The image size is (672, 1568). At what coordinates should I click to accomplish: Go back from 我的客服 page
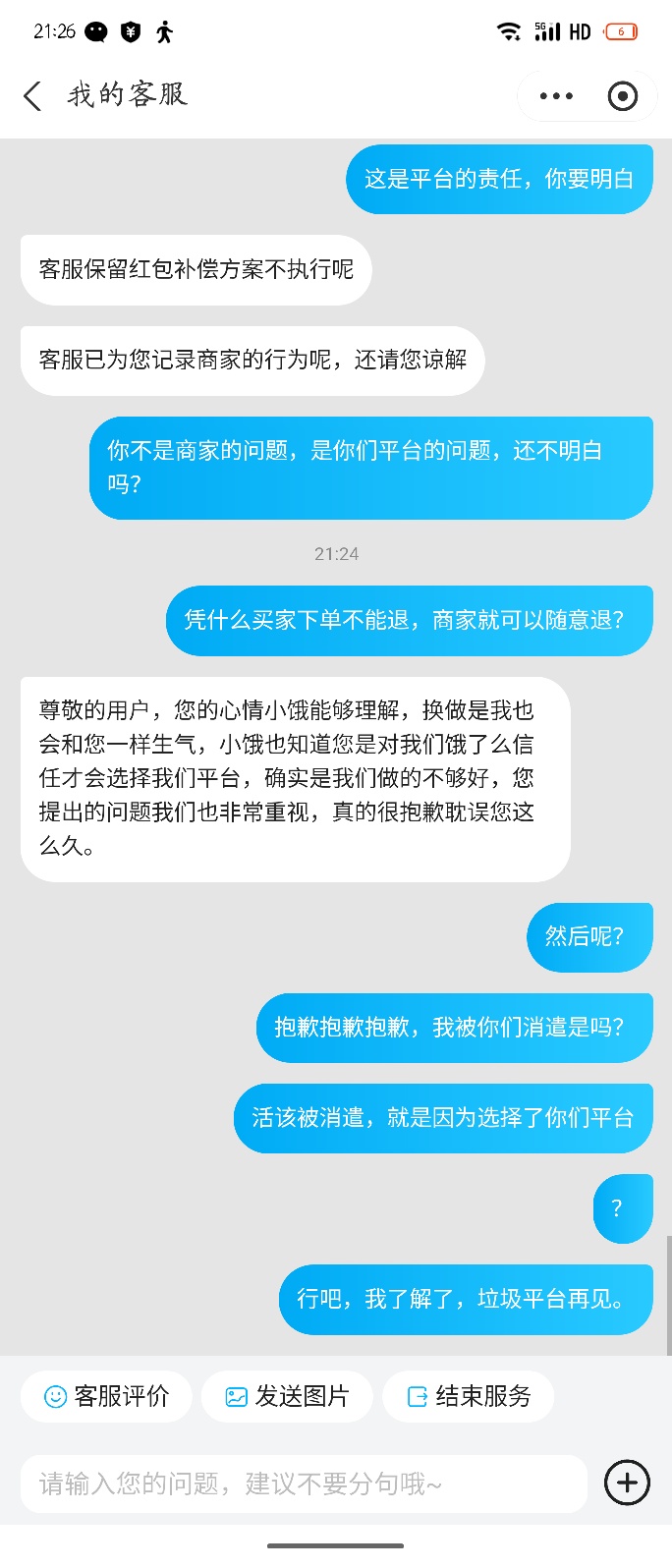[32, 96]
